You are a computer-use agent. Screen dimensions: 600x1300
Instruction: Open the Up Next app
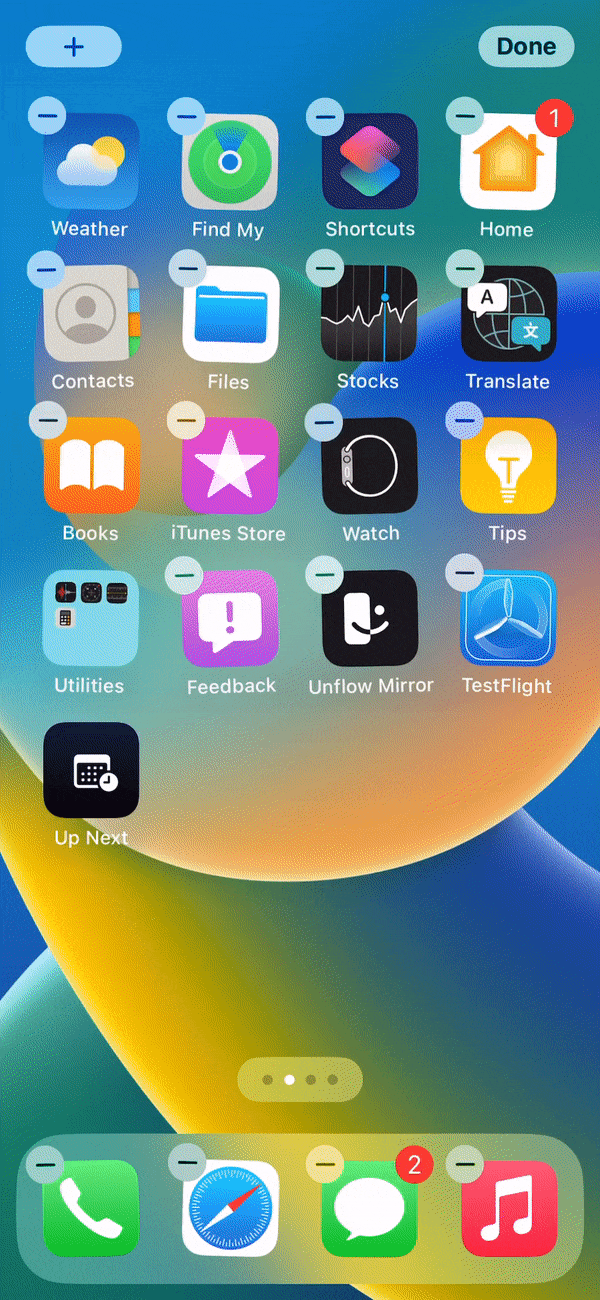tap(91, 770)
